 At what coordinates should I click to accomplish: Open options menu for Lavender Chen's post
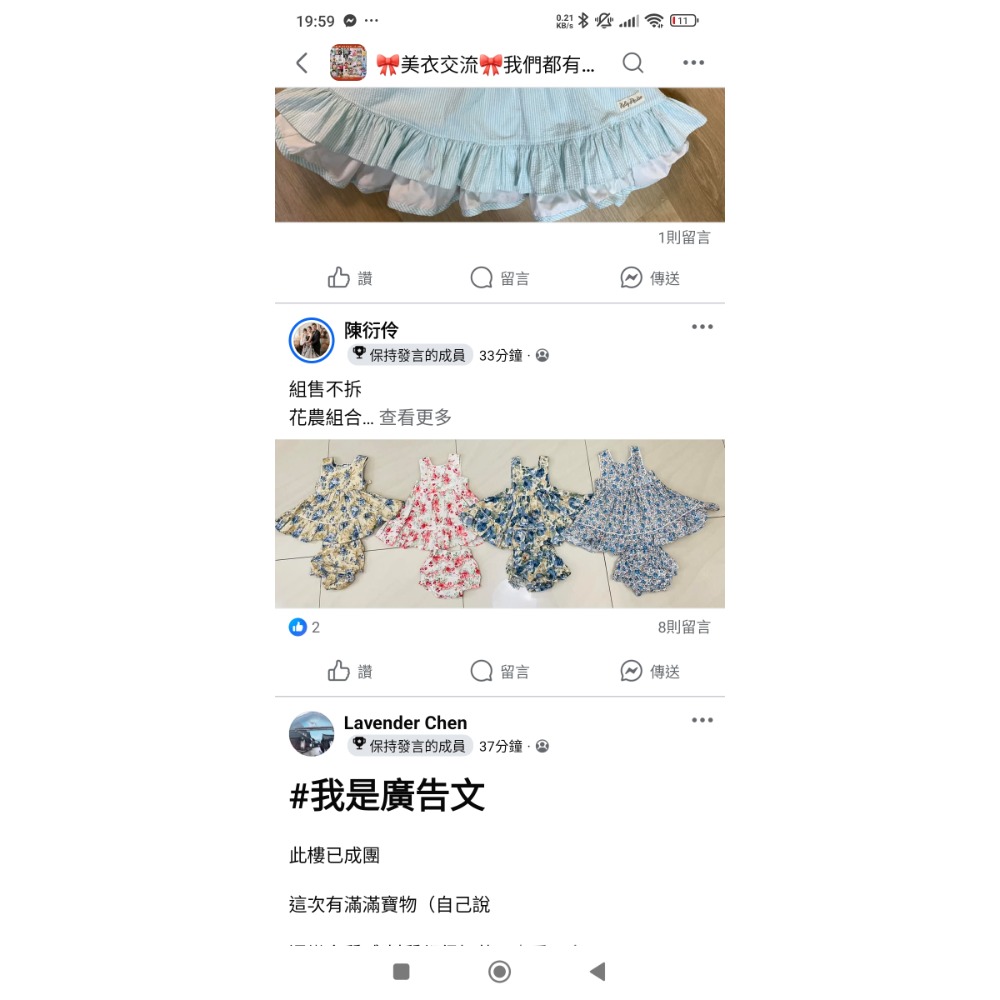(702, 720)
